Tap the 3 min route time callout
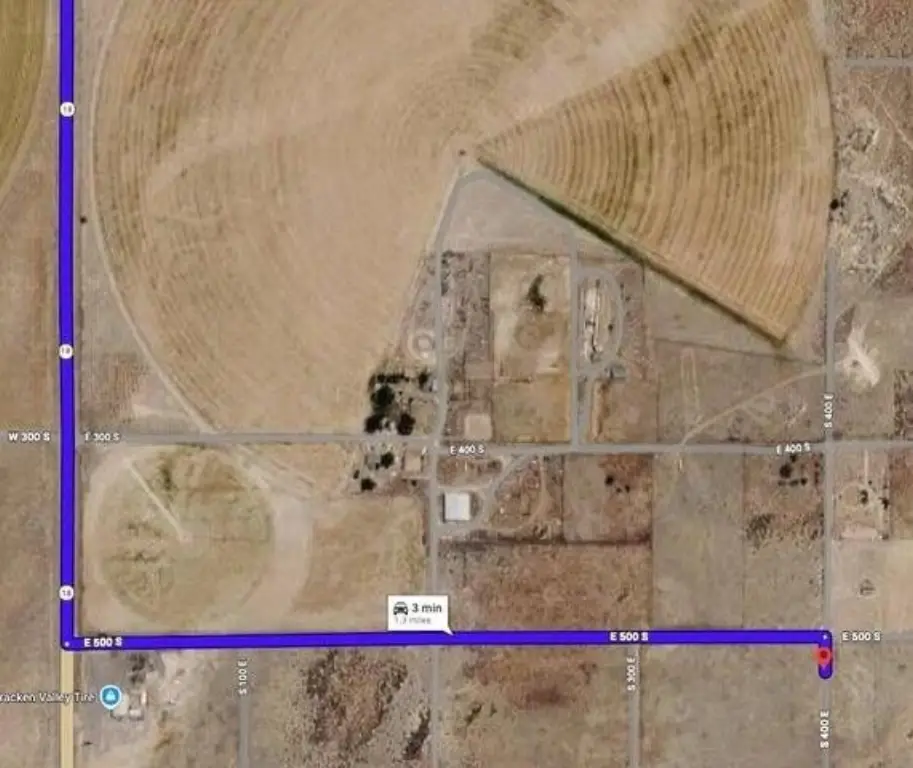 (x=418, y=612)
